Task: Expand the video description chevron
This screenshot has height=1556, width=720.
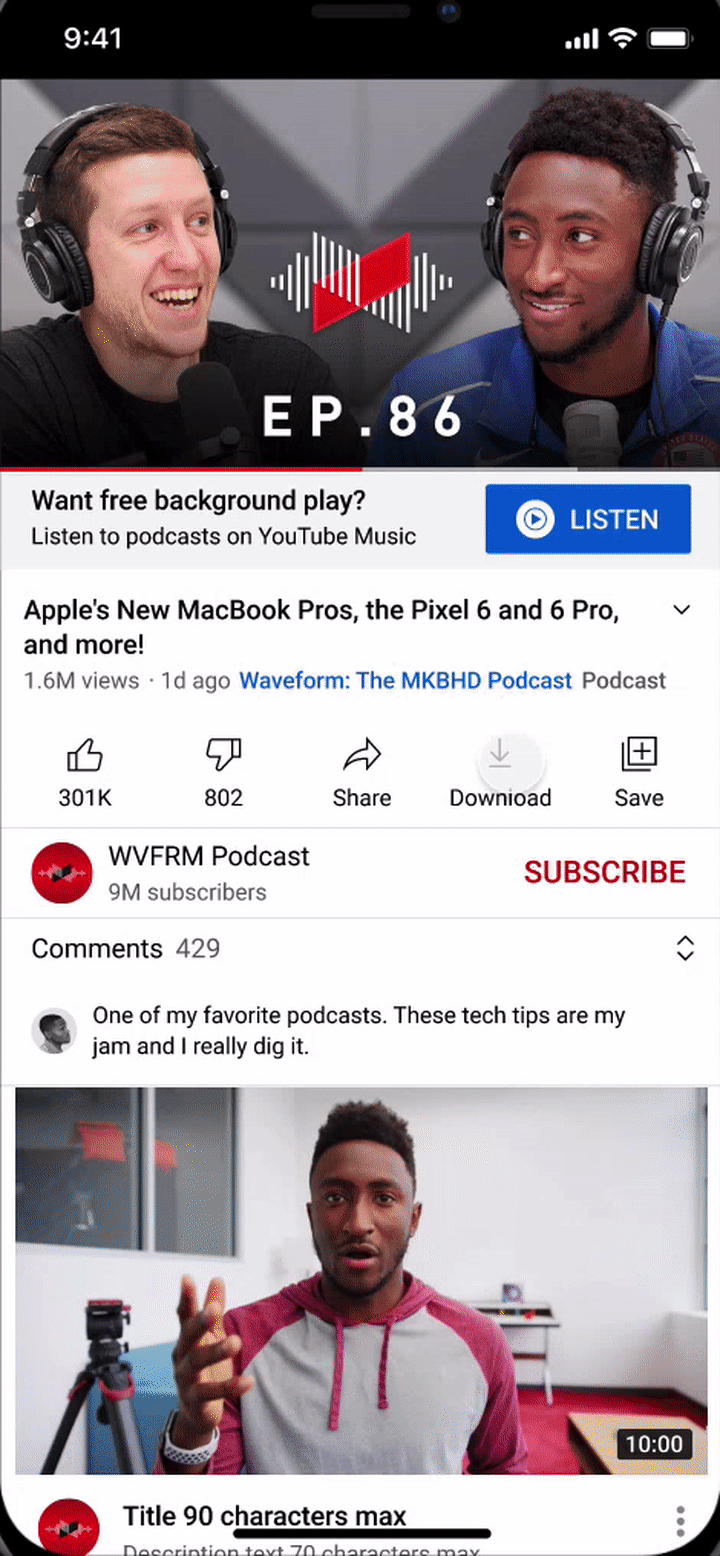Action: point(682,610)
